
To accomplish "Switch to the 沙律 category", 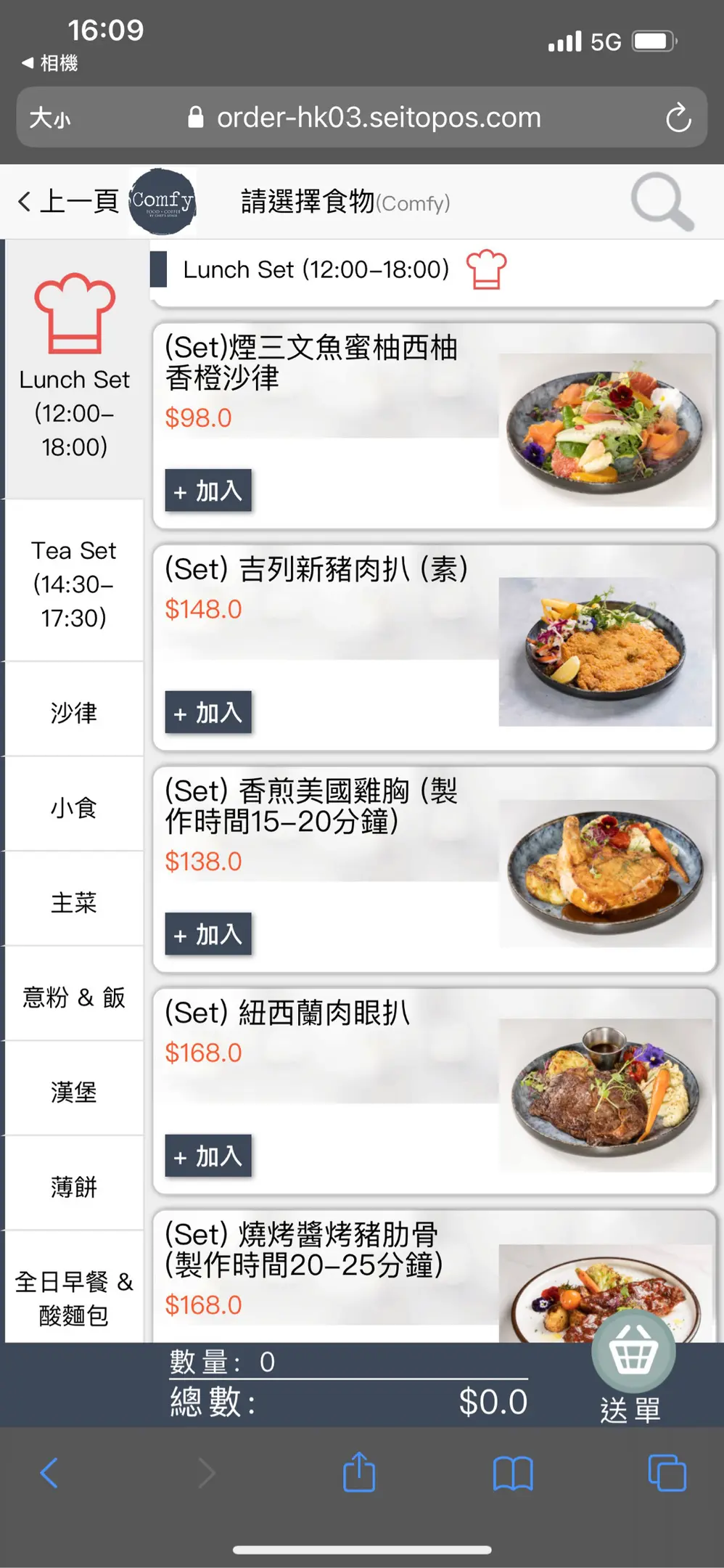I will [74, 712].
